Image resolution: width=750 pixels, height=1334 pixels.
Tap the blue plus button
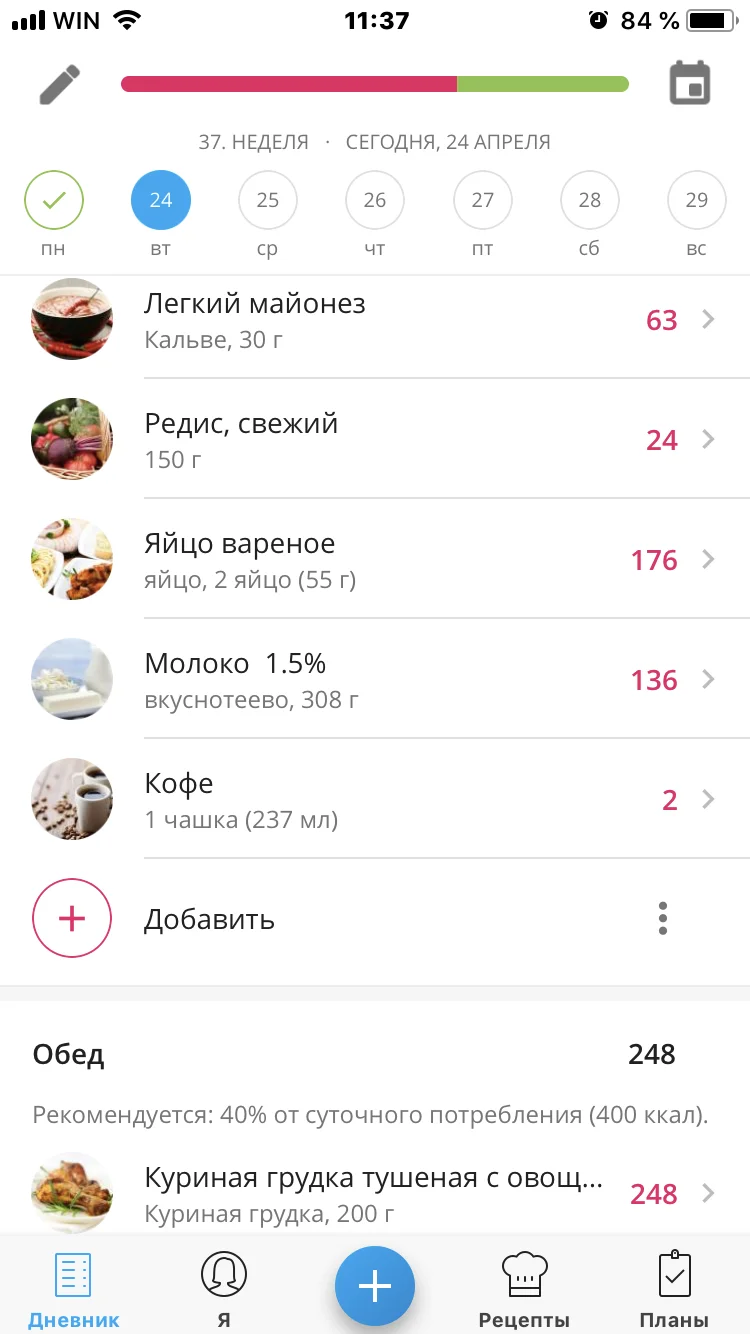tap(375, 1286)
